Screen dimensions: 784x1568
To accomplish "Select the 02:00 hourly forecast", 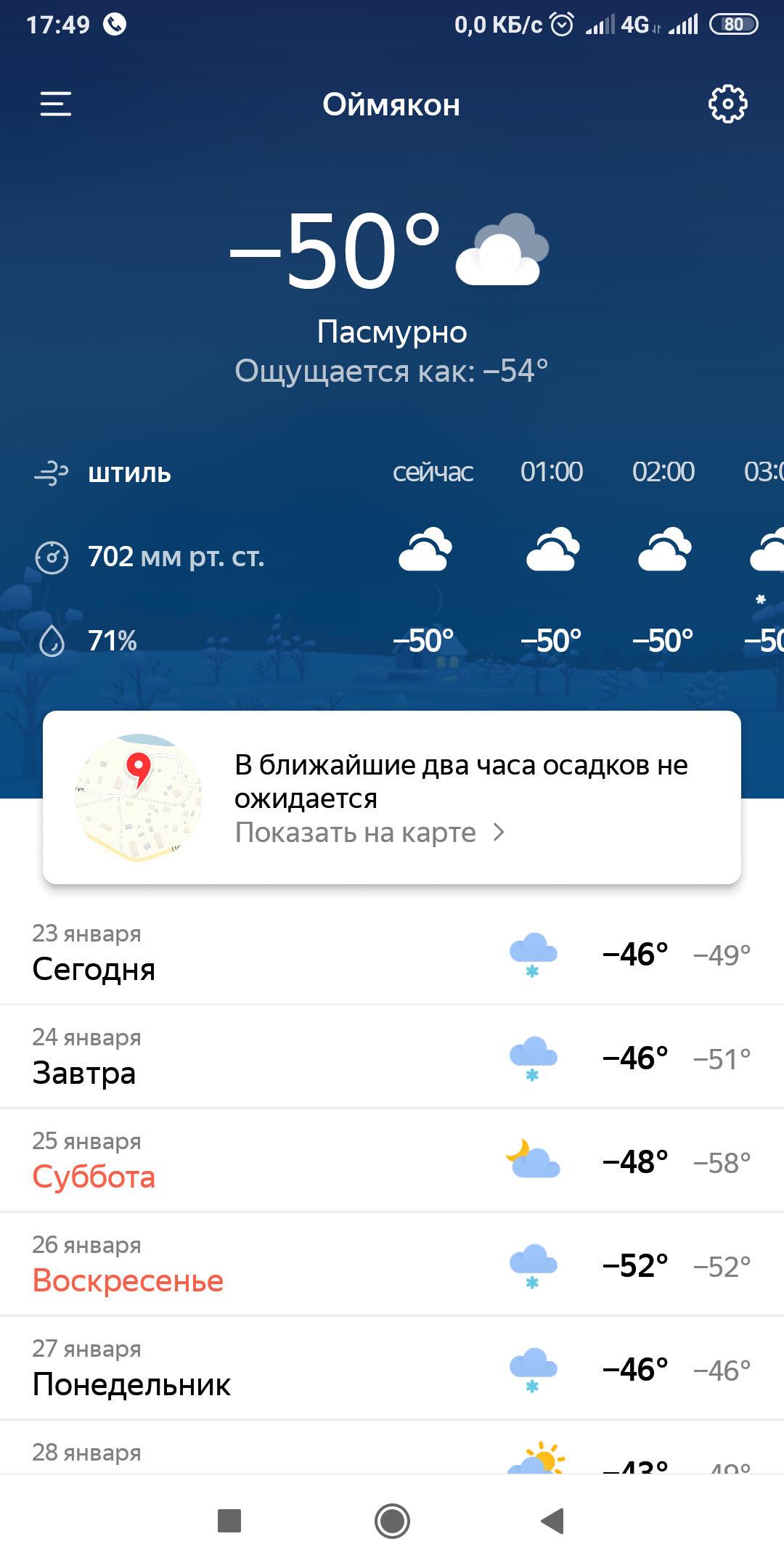I will (663, 555).
